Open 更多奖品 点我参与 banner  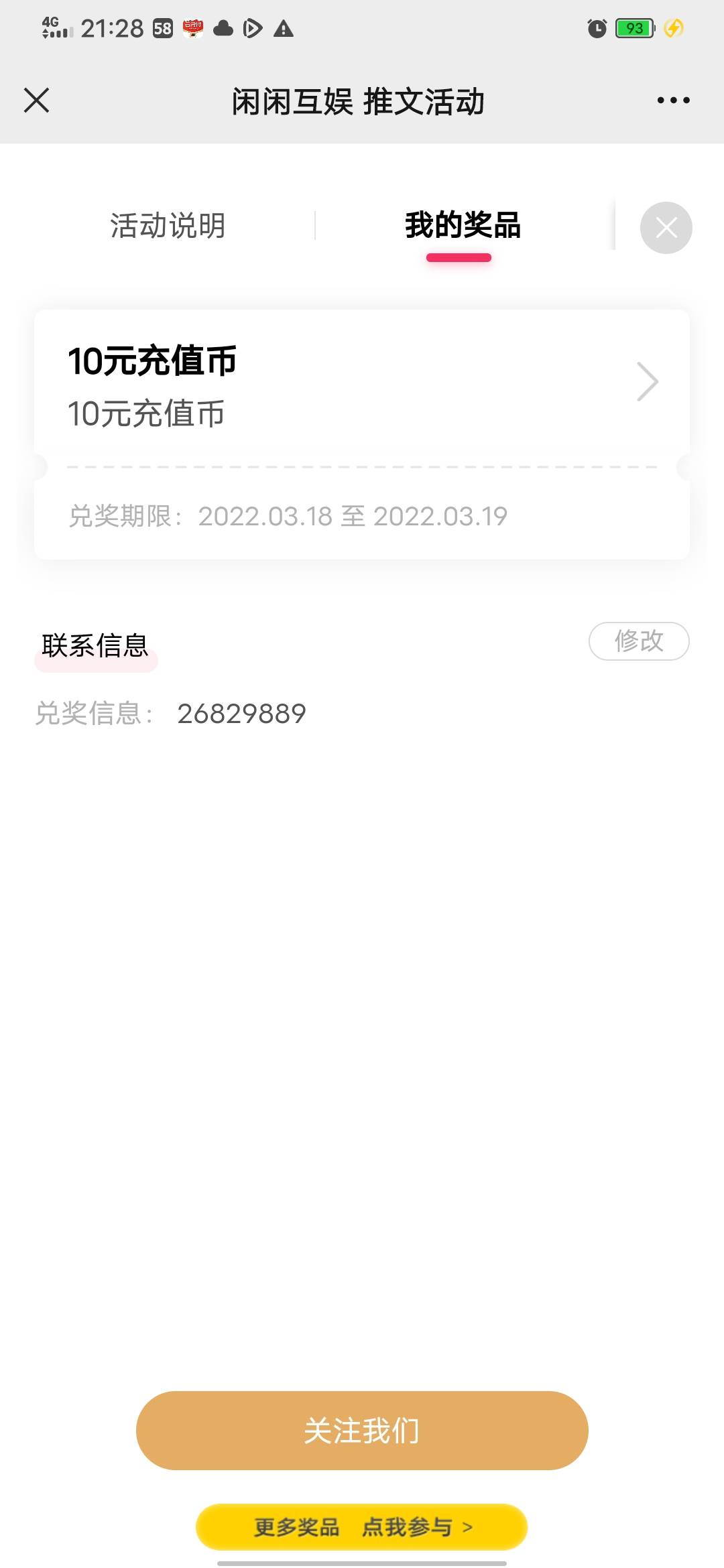tap(362, 1527)
